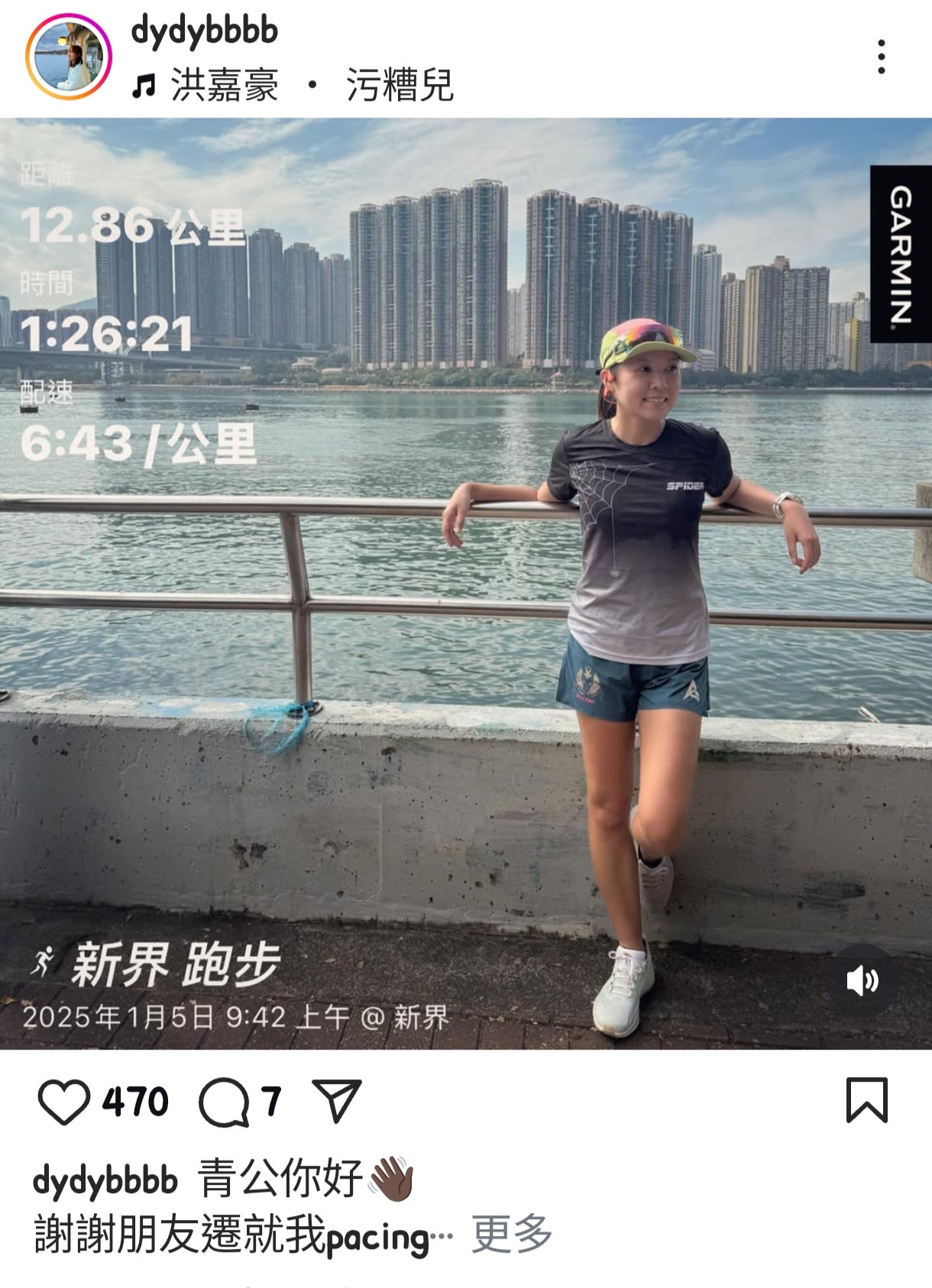Share this post via the paper plane
This screenshot has height=1288, width=932.
(x=337, y=1100)
